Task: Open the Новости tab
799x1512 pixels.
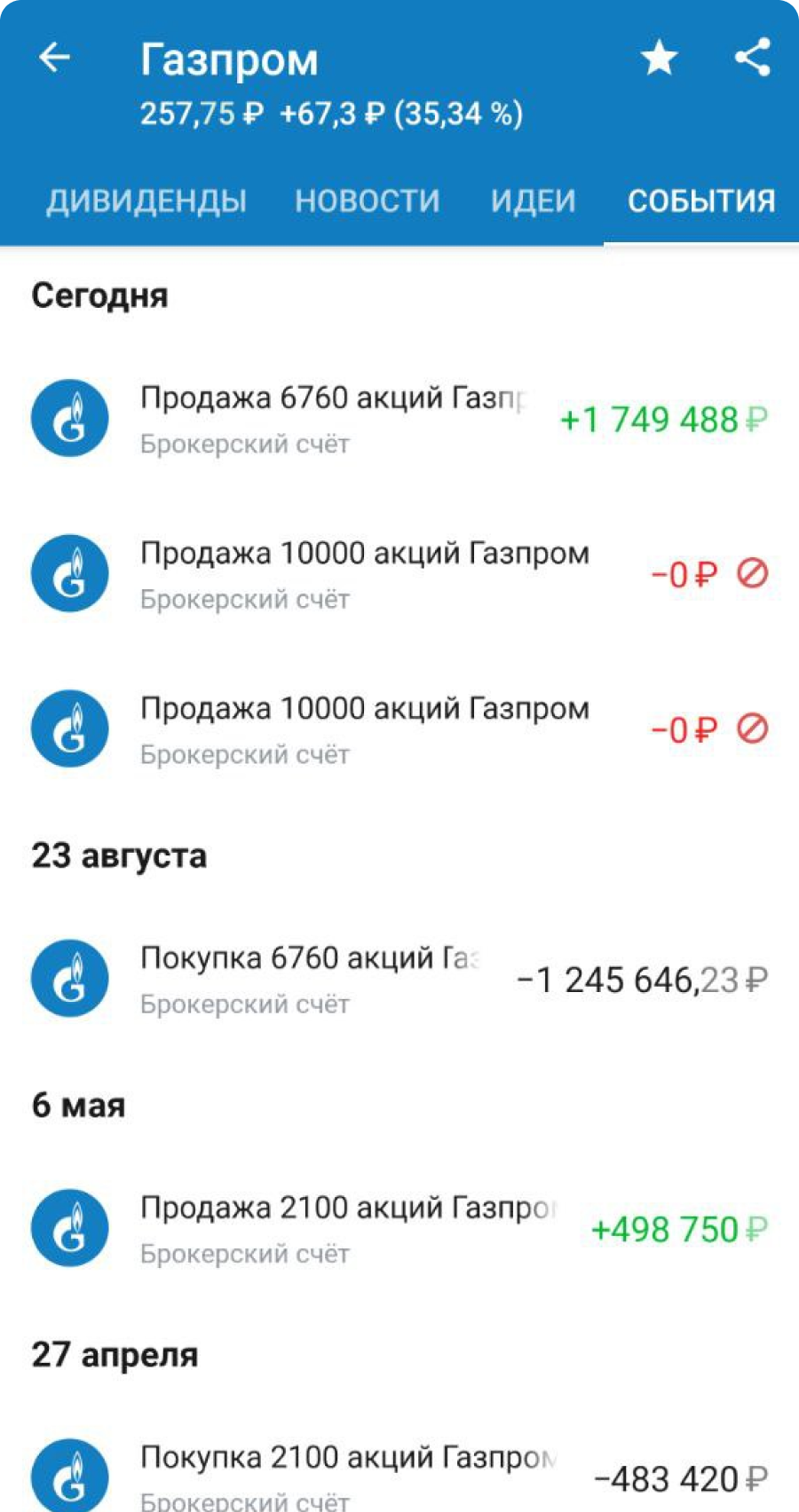Action: (367, 201)
